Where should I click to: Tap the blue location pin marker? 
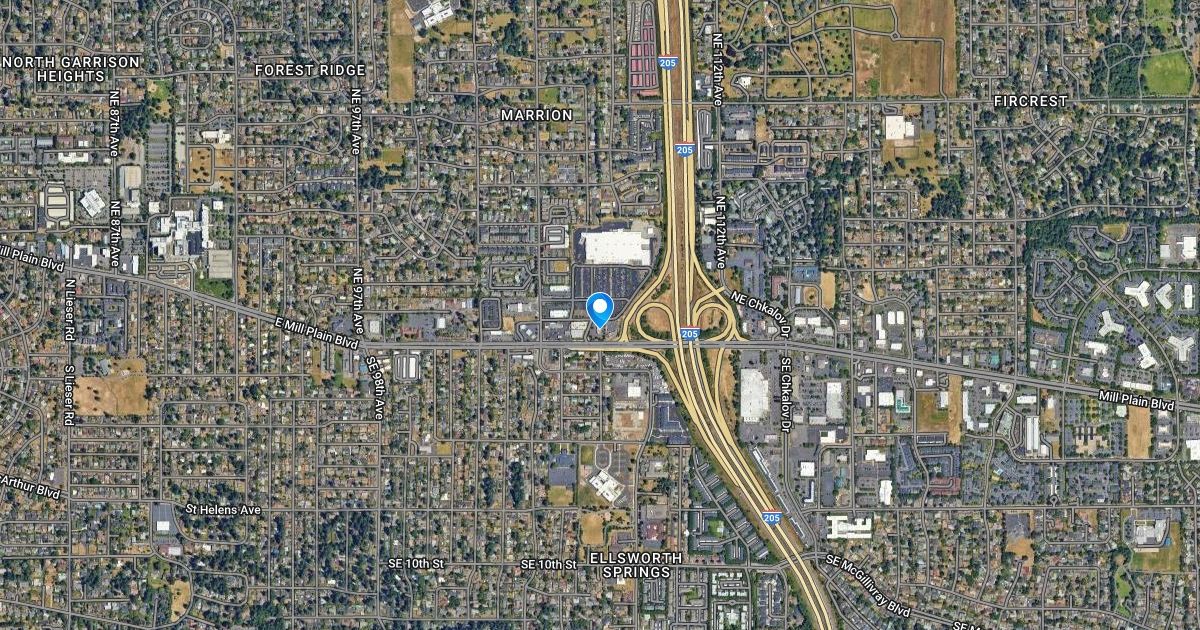(599, 308)
